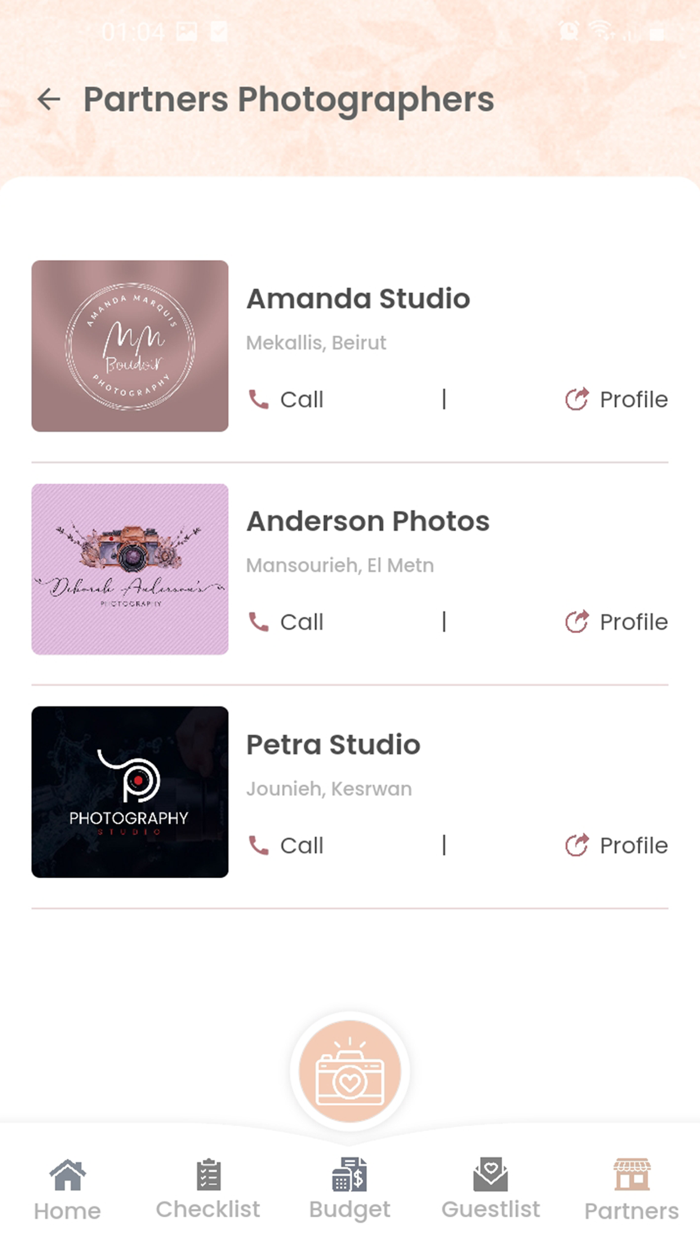Open Petra Studio's profile
700x1244 pixels.
616,846
